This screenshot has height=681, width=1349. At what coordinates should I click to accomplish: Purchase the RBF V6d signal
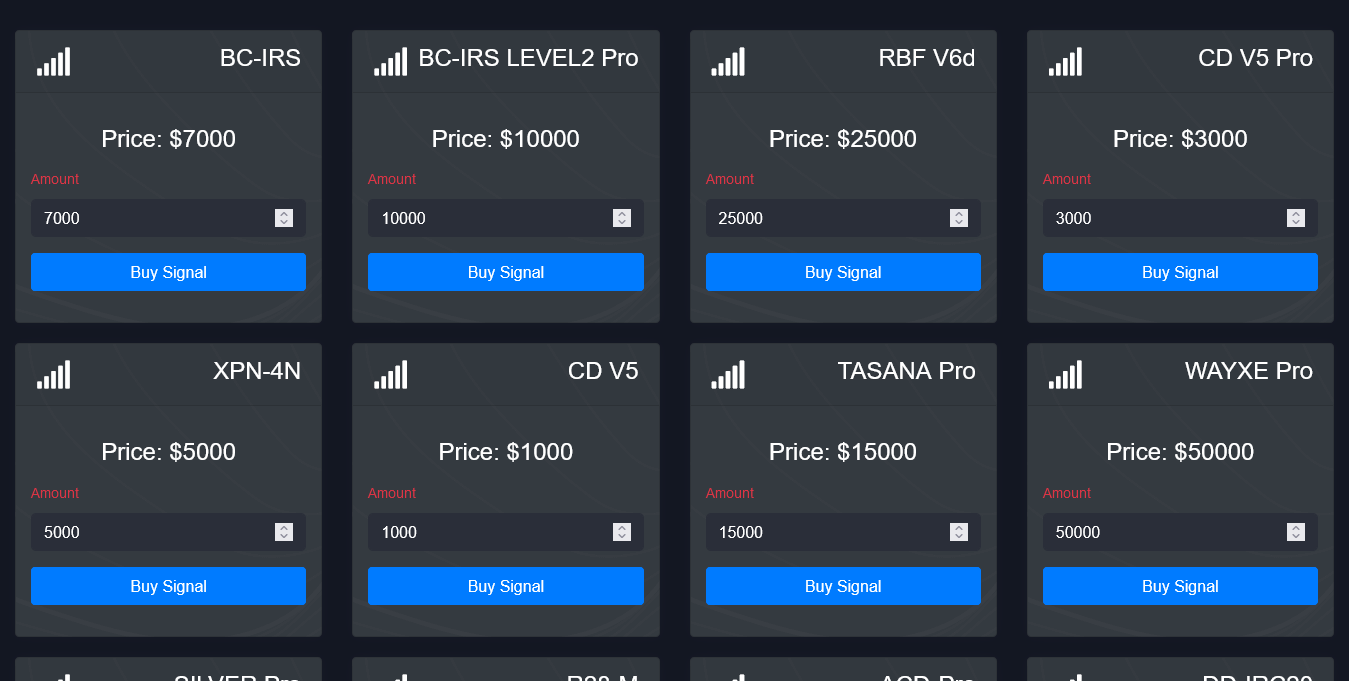click(842, 272)
